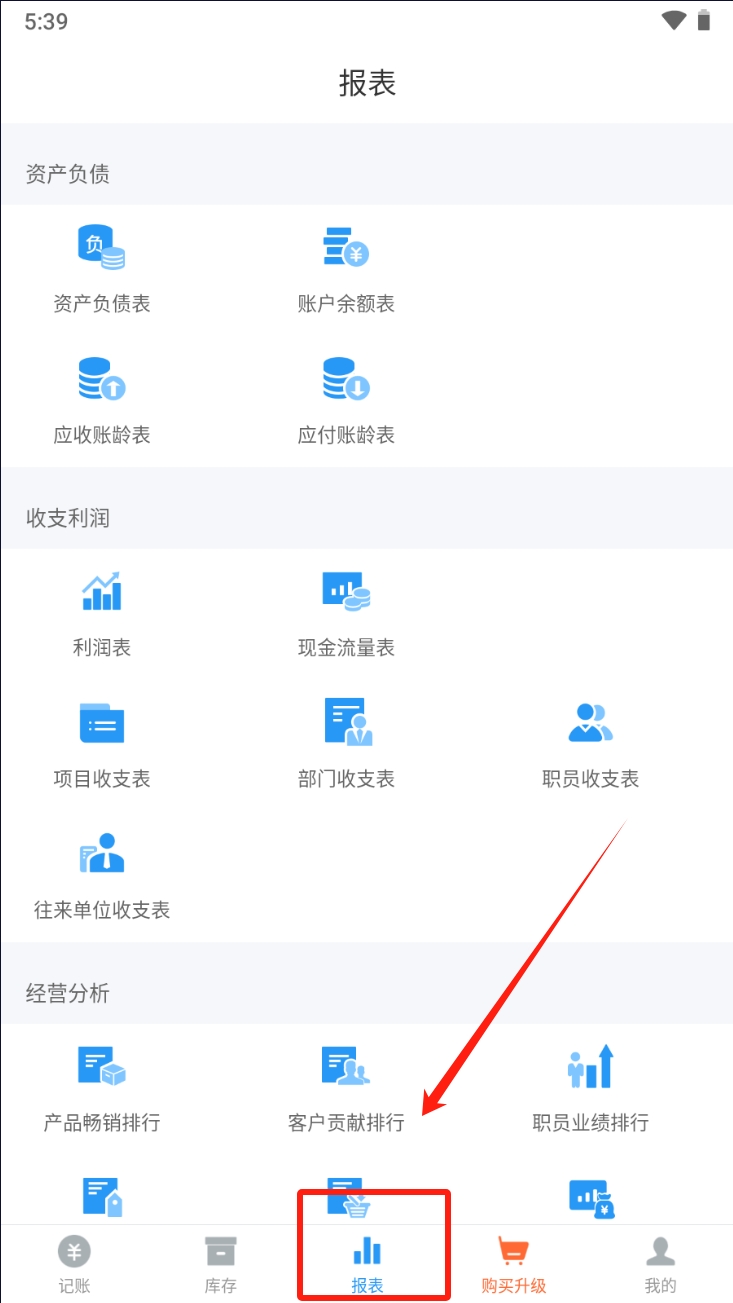Image resolution: width=733 pixels, height=1303 pixels.
Task: Open 项目收支表
Action: 102,744
